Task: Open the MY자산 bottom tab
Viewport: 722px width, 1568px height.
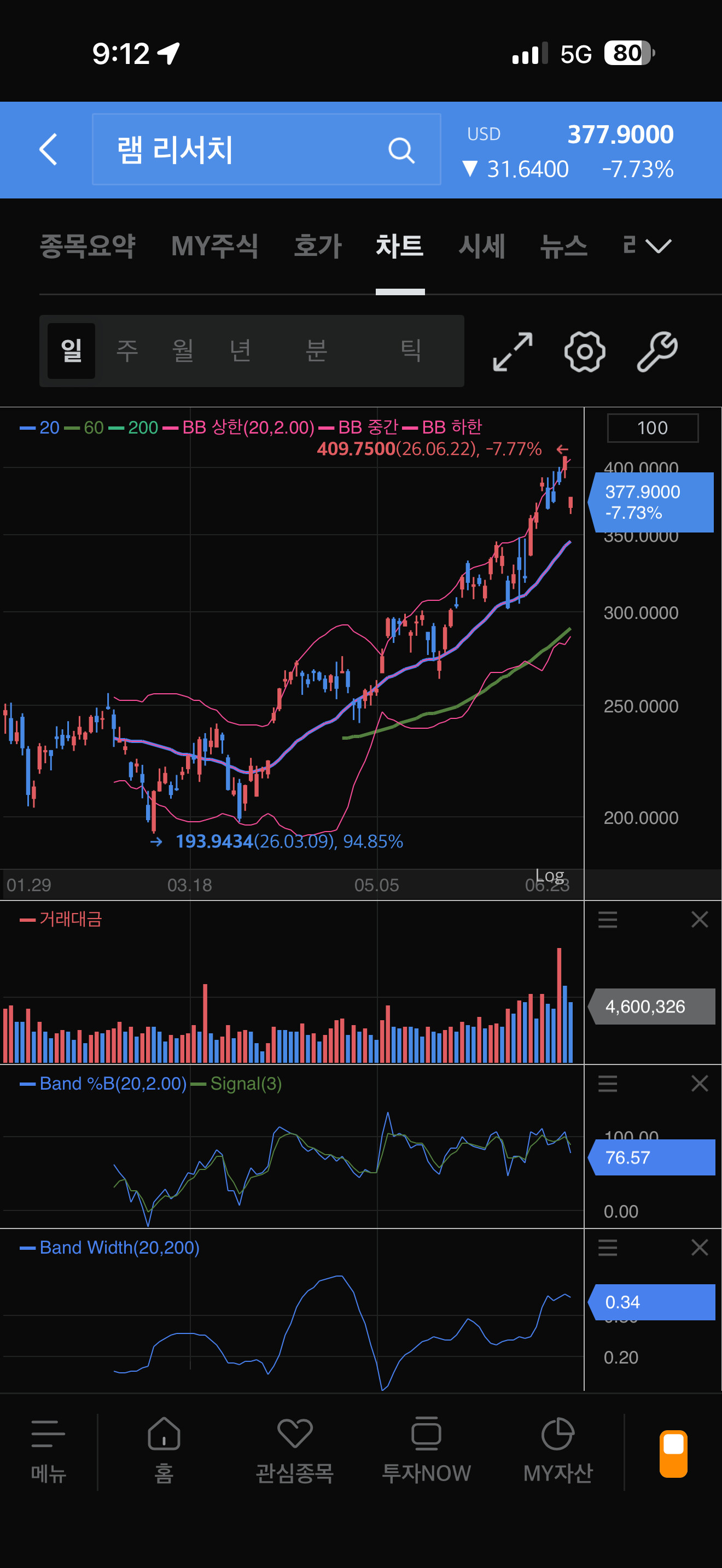Action: [x=557, y=1450]
